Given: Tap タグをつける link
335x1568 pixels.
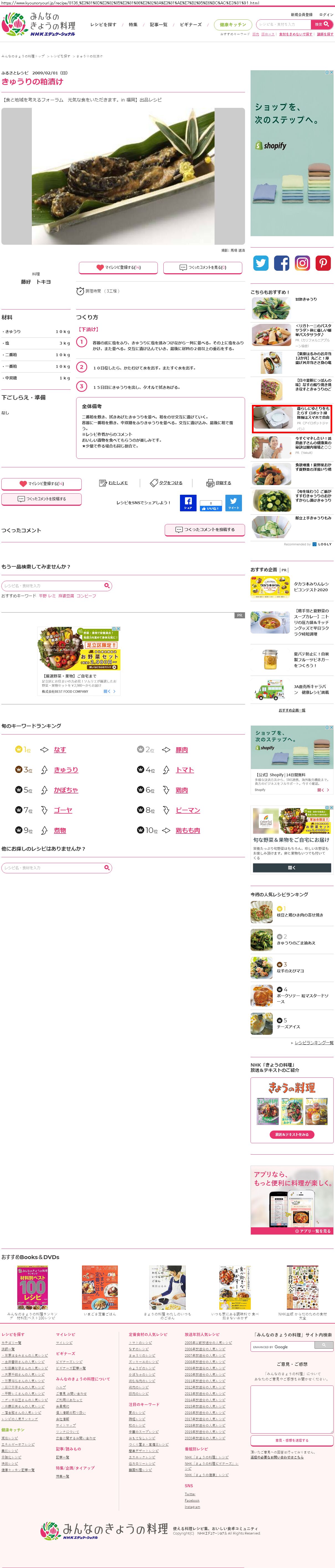Looking at the screenshot, I should coord(166,483).
